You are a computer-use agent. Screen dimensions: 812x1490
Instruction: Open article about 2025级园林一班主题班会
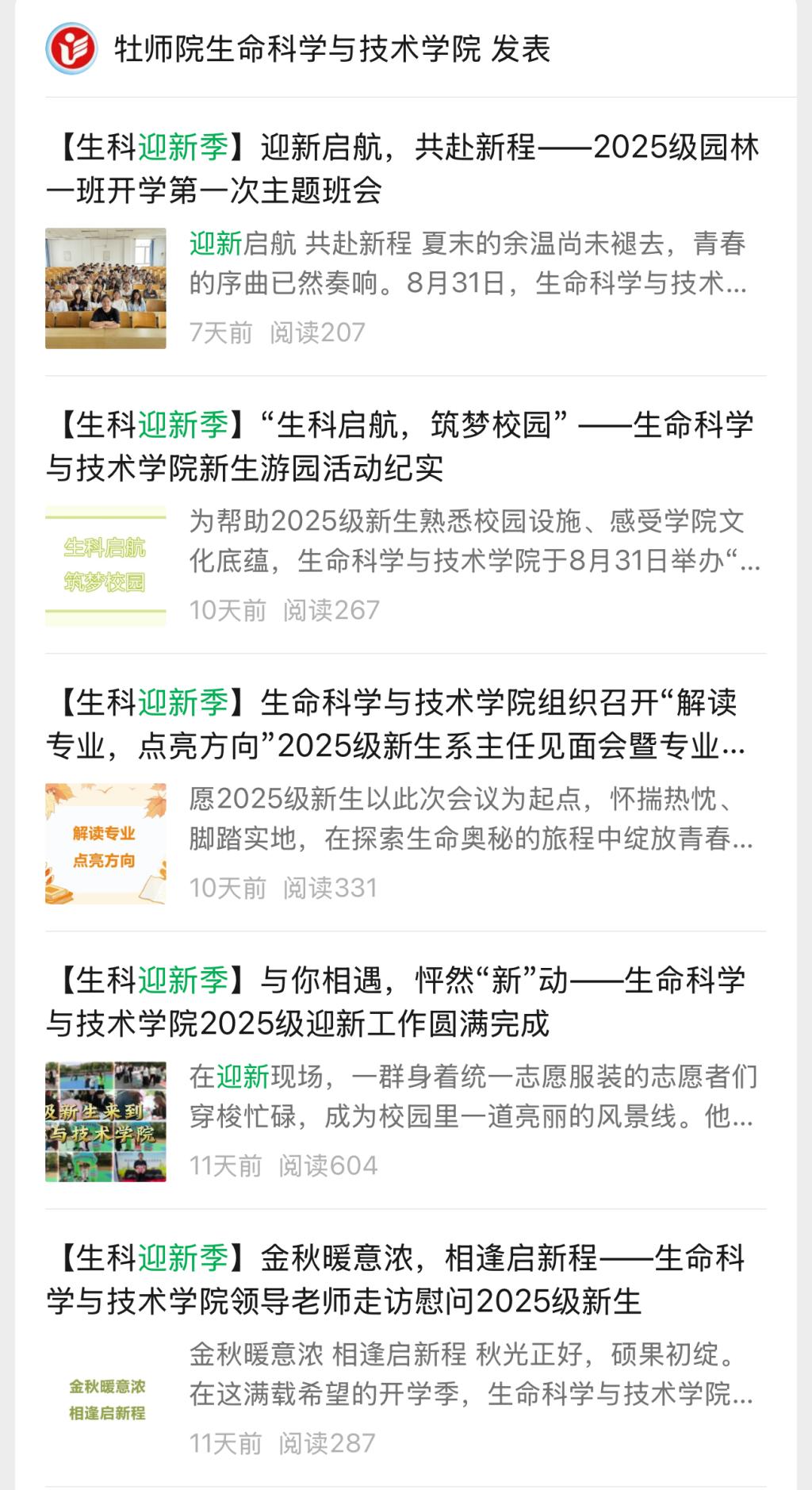403,169
